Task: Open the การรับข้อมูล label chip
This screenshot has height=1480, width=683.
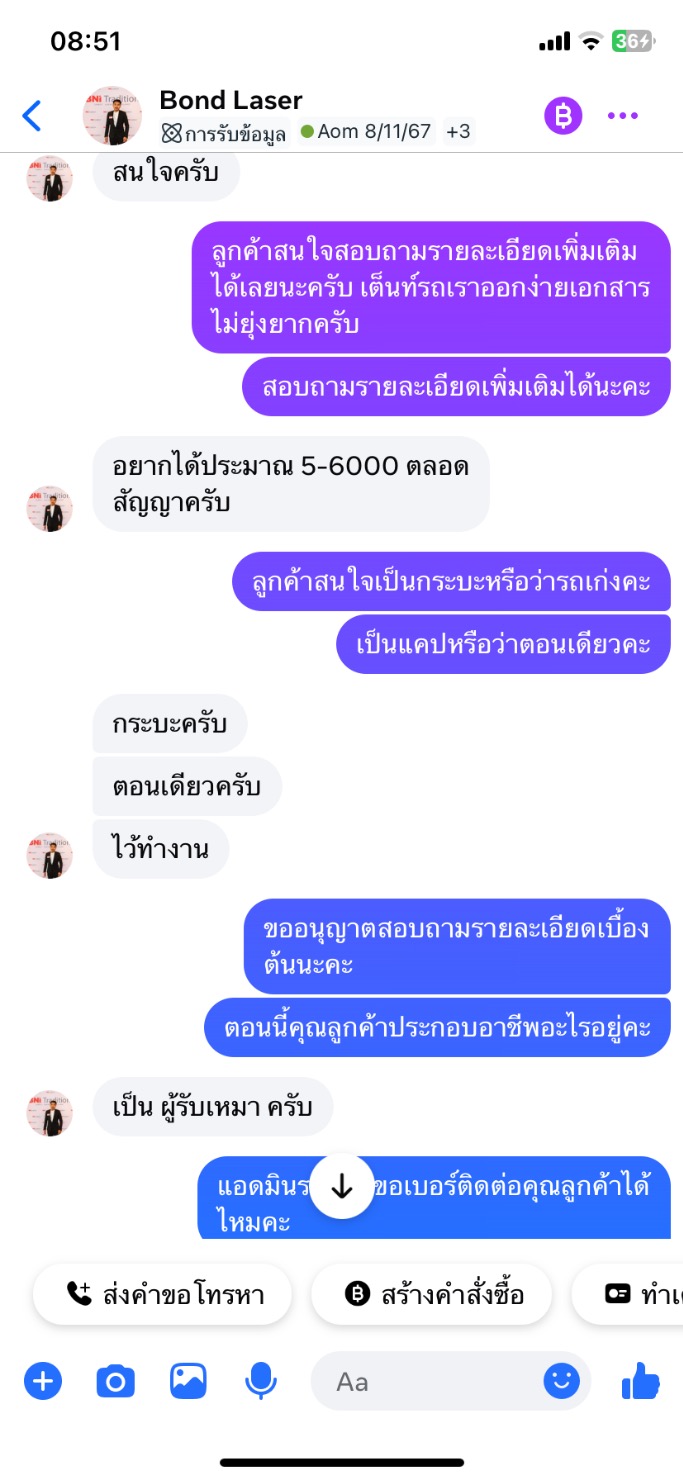Action: click(225, 132)
